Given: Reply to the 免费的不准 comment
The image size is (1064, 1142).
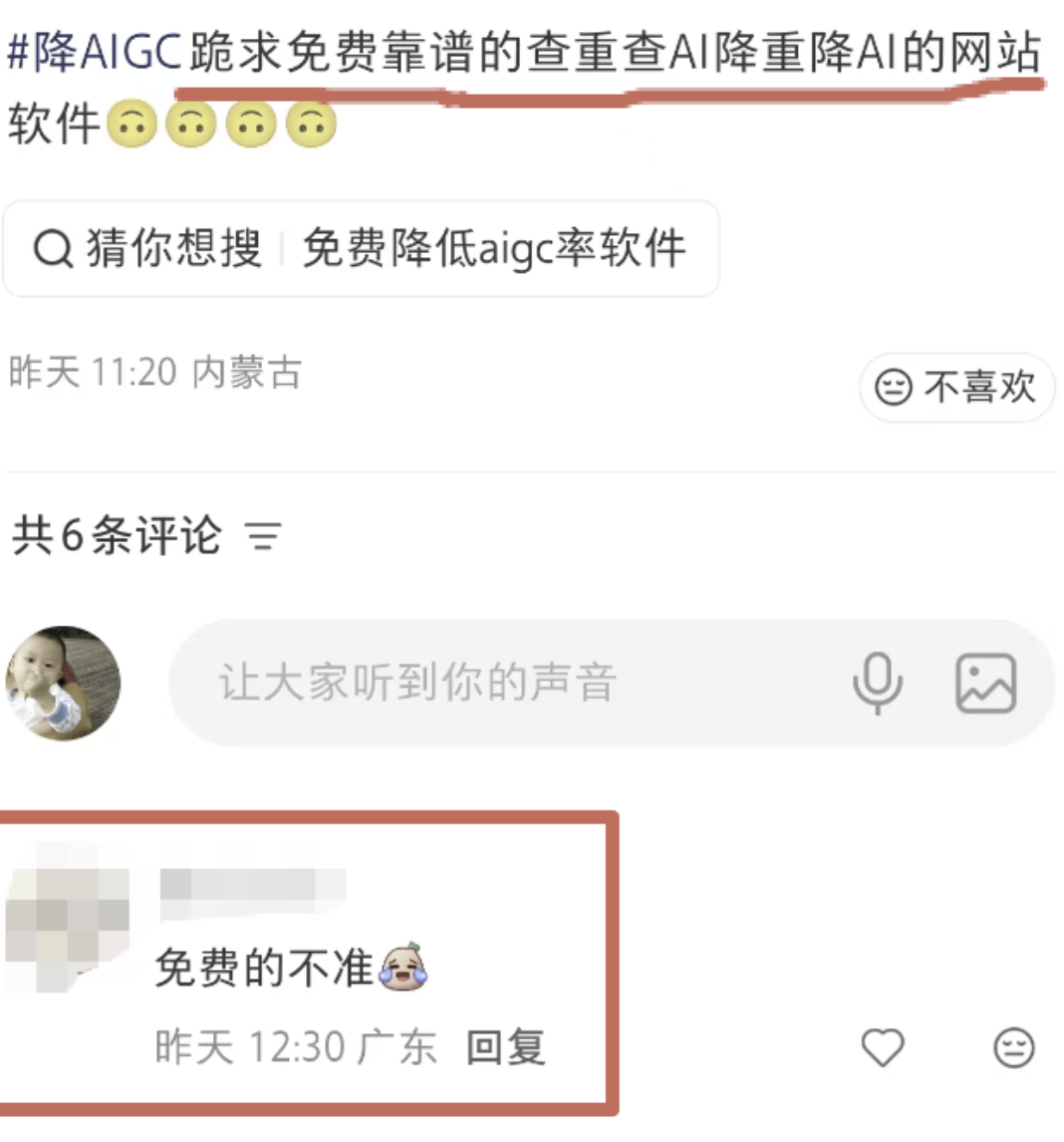Looking at the screenshot, I should tap(505, 1047).
